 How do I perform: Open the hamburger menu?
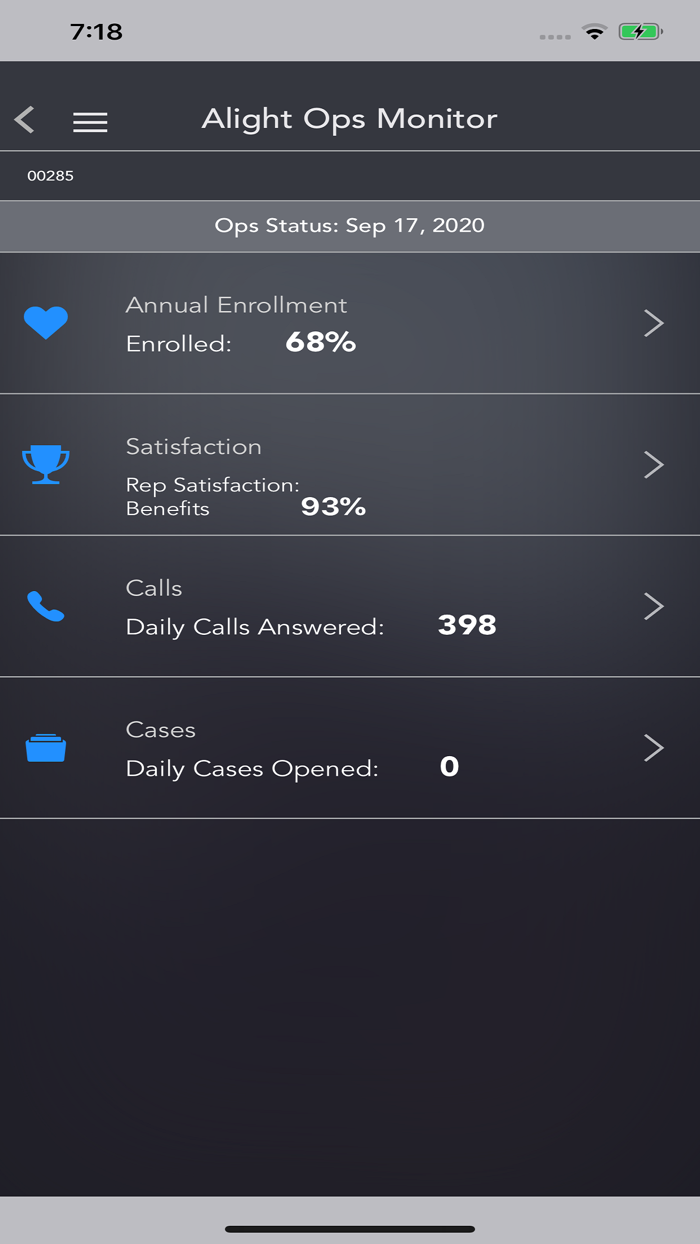(x=90, y=121)
